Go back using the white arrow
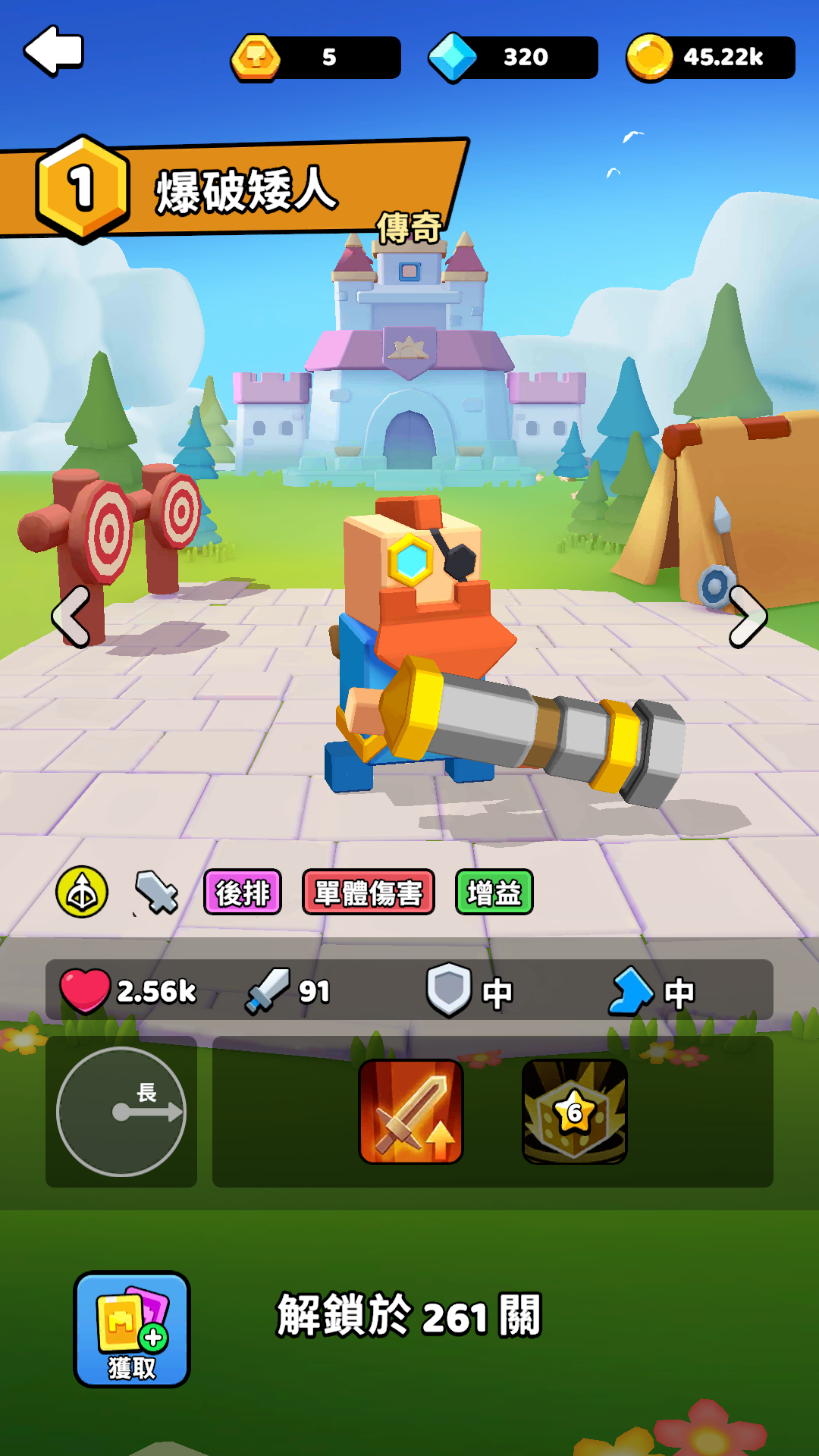This screenshot has width=819, height=1456. 54,52
